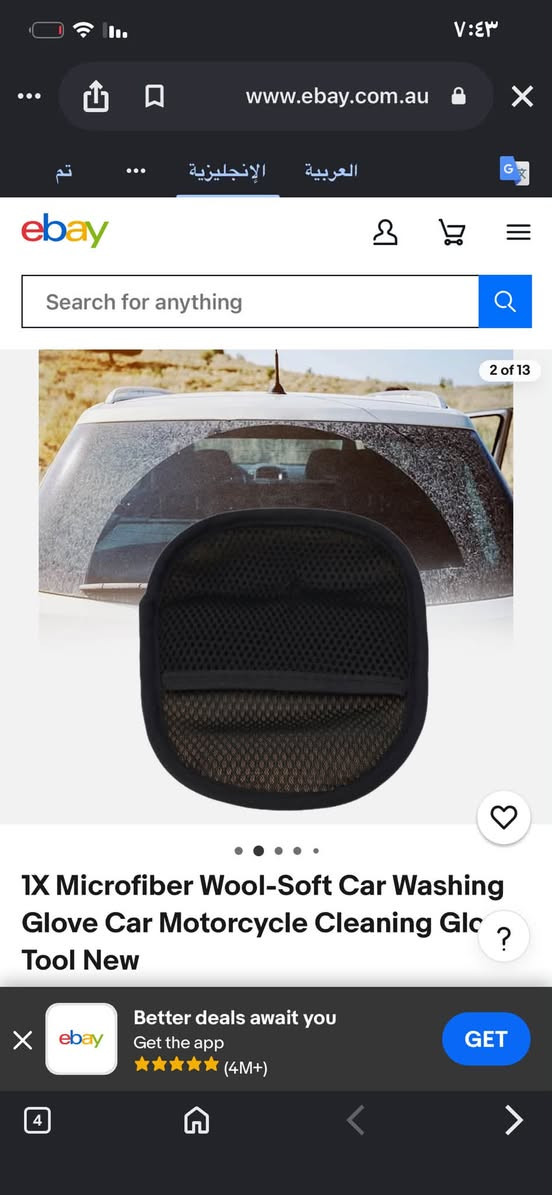Viewport: 552px width, 1195px height.
Task: Open translation options three-dot menu
Action: (x=136, y=171)
